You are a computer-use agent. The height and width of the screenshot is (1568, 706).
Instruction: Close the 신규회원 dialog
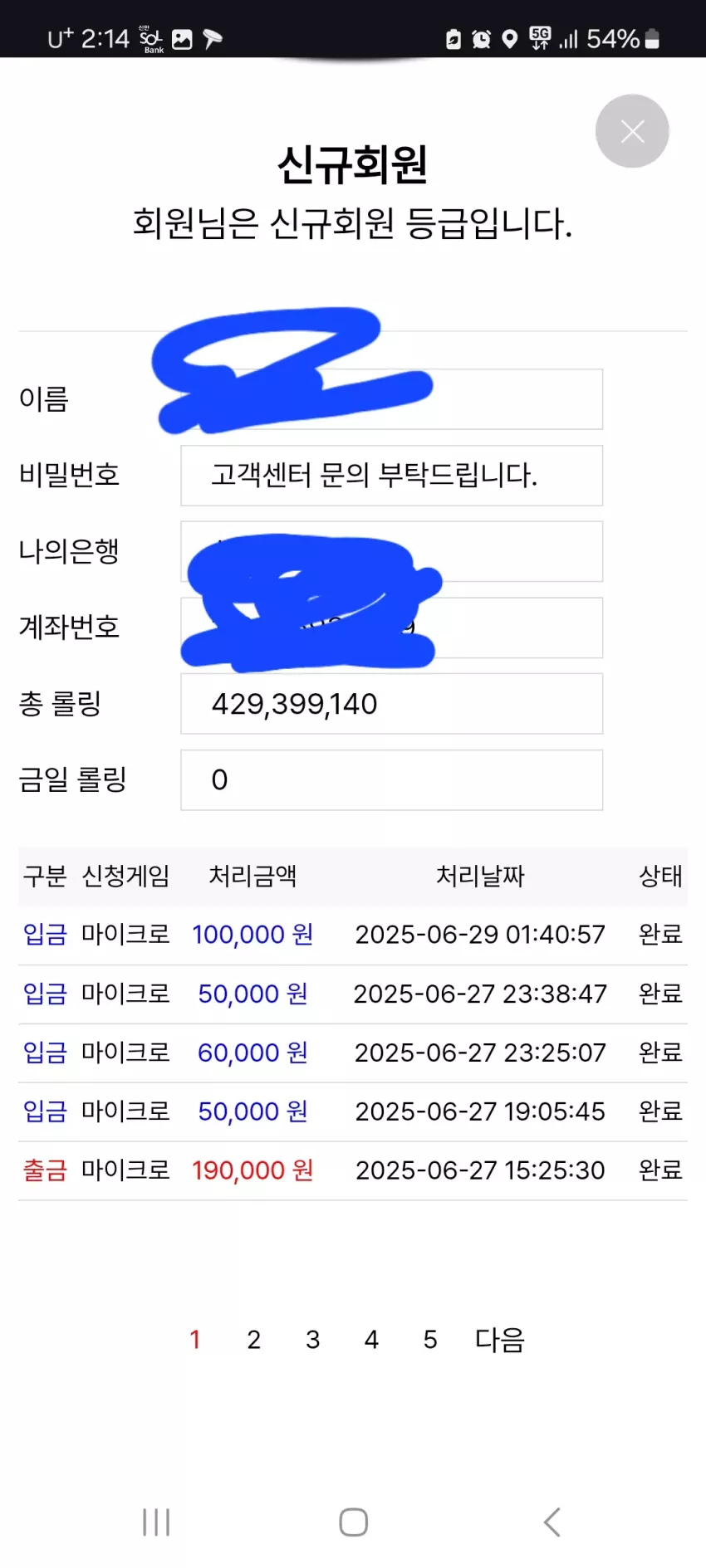coord(632,131)
